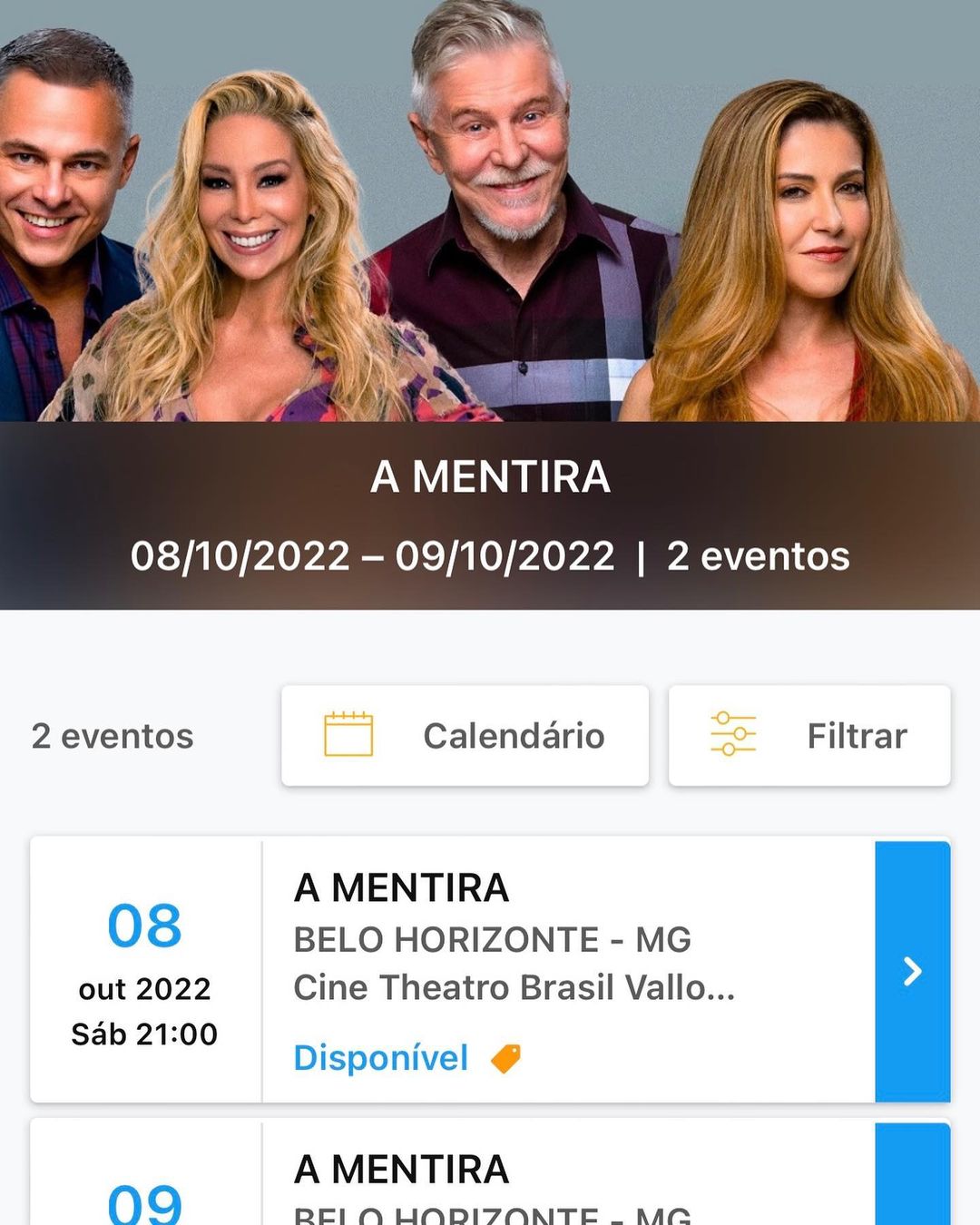Open the Calendário view
980x1225 pixels.
465,736
